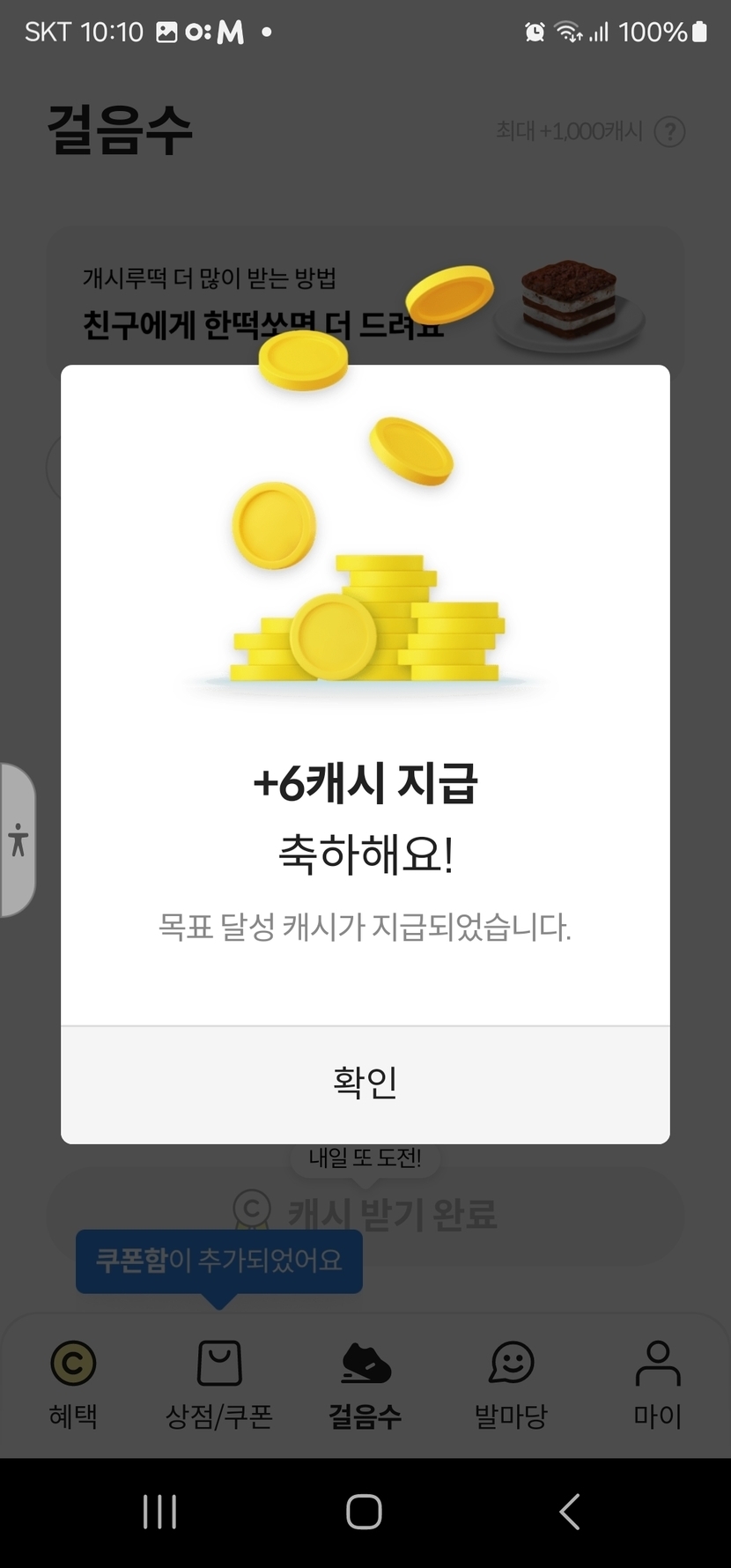731x1568 pixels.
Task: Open the accessibility floating button
Action: (x=18, y=839)
